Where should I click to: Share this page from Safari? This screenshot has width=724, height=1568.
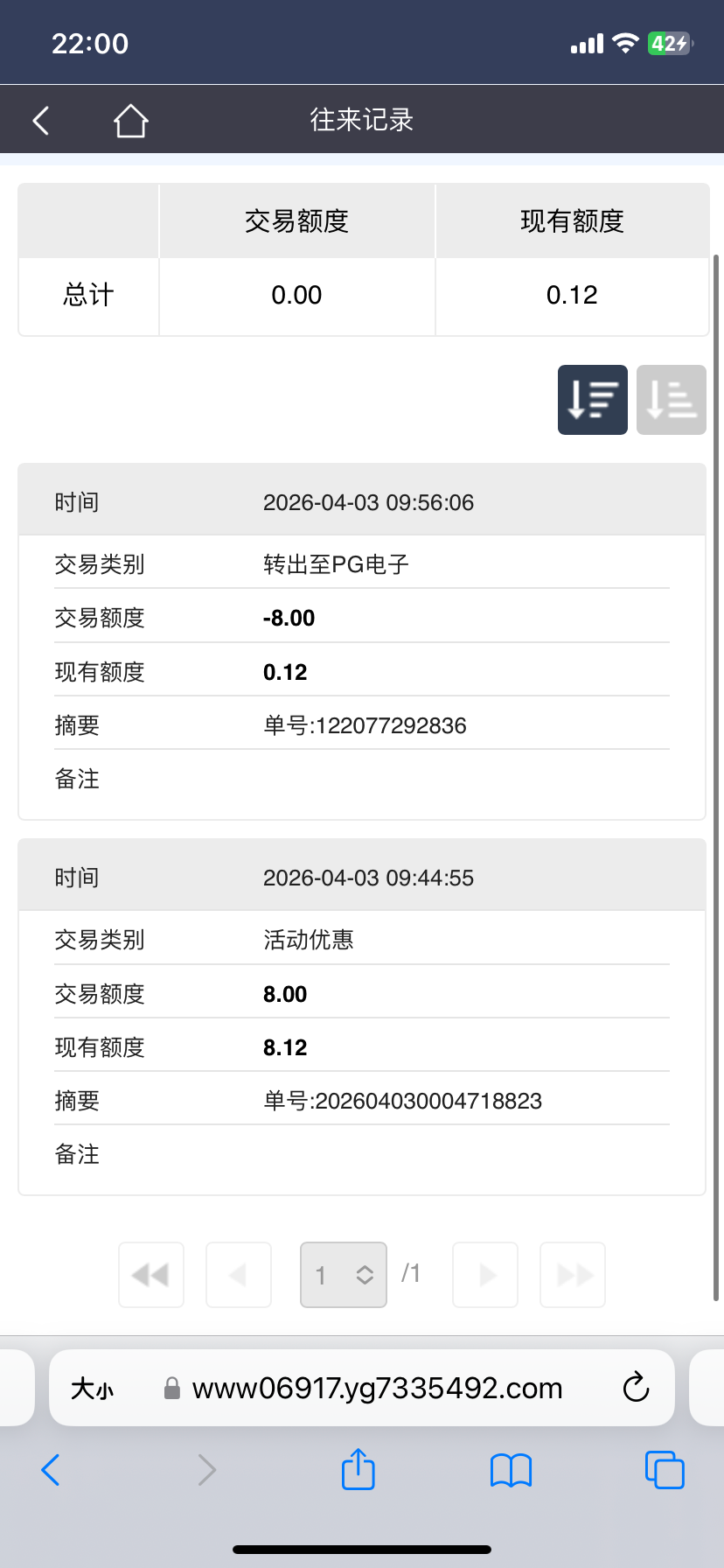(x=358, y=1469)
